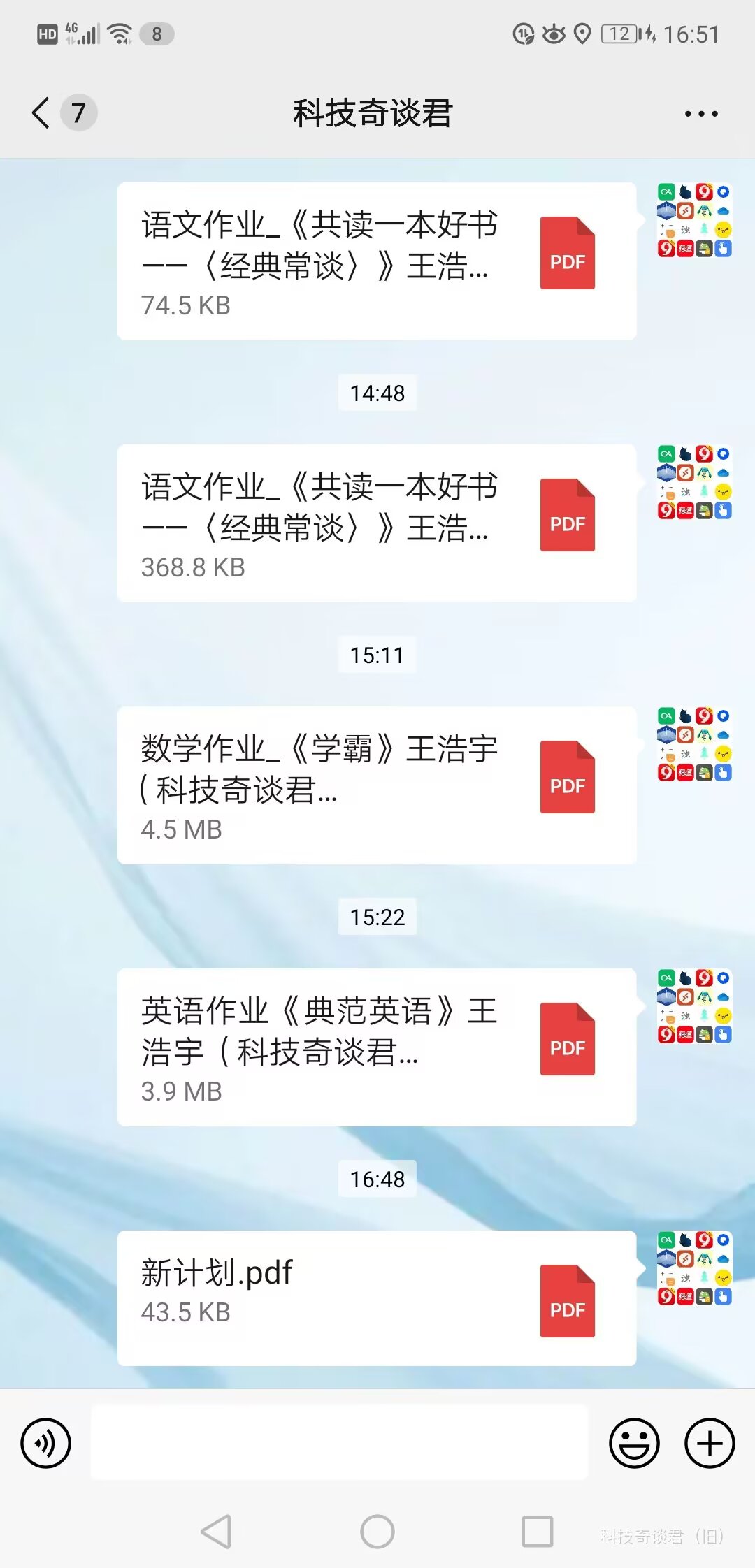Image resolution: width=755 pixels, height=1568 pixels.
Task: Open the 英语作业《典范英语》PDF file
Action: click(x=376, y=1047)
